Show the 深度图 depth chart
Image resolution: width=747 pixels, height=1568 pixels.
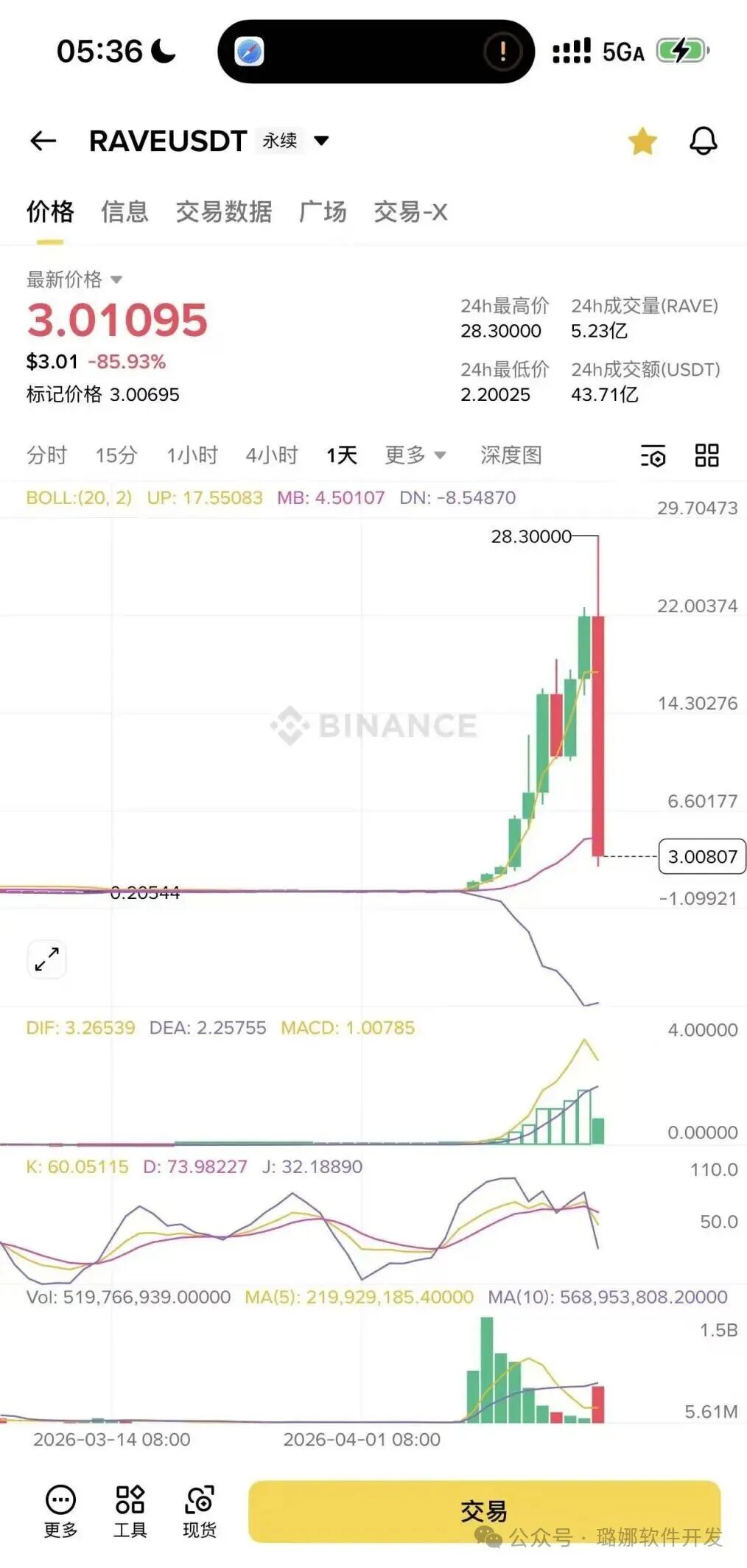511,455
